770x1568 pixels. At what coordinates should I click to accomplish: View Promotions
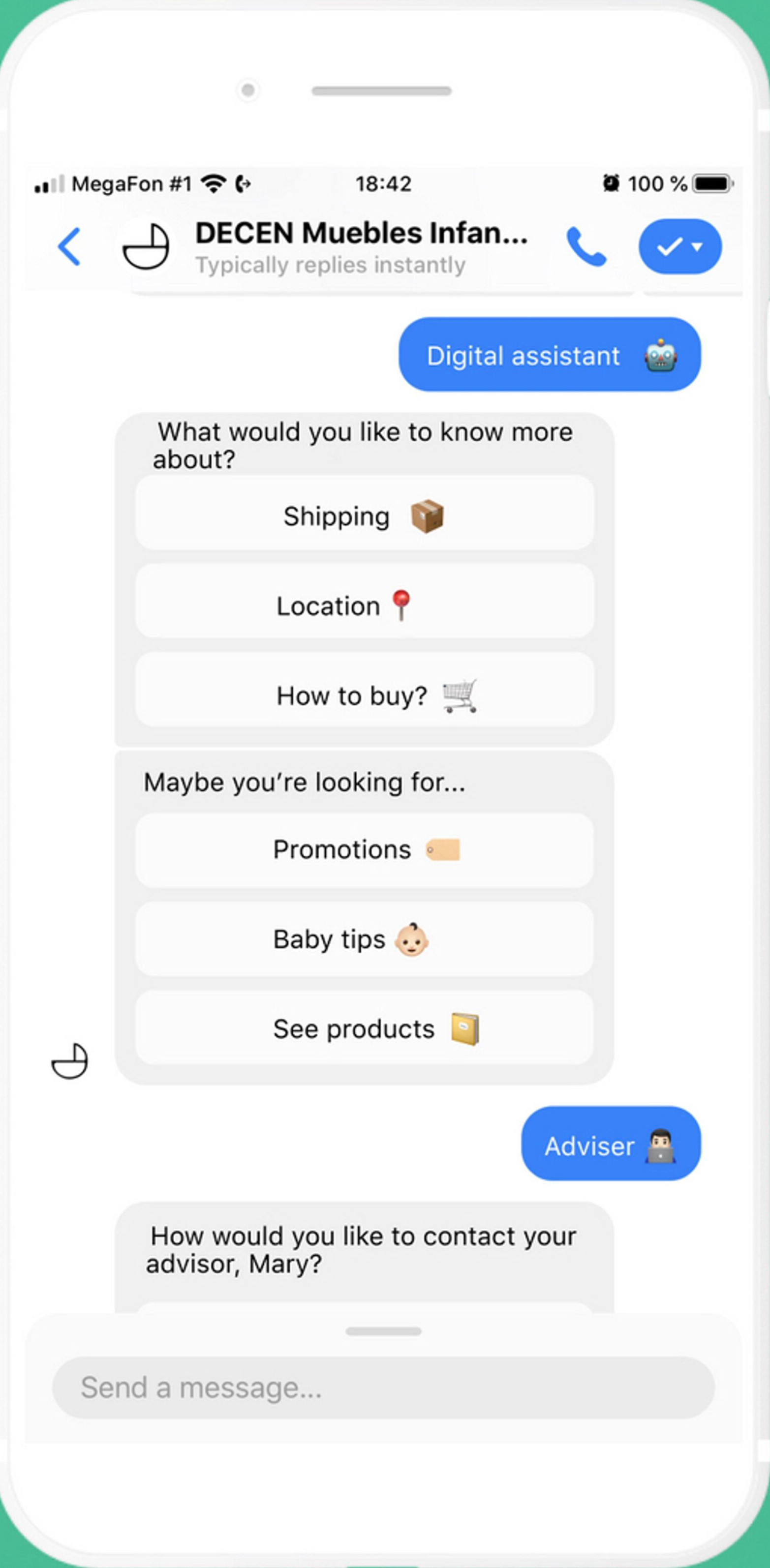coord(364,849)
